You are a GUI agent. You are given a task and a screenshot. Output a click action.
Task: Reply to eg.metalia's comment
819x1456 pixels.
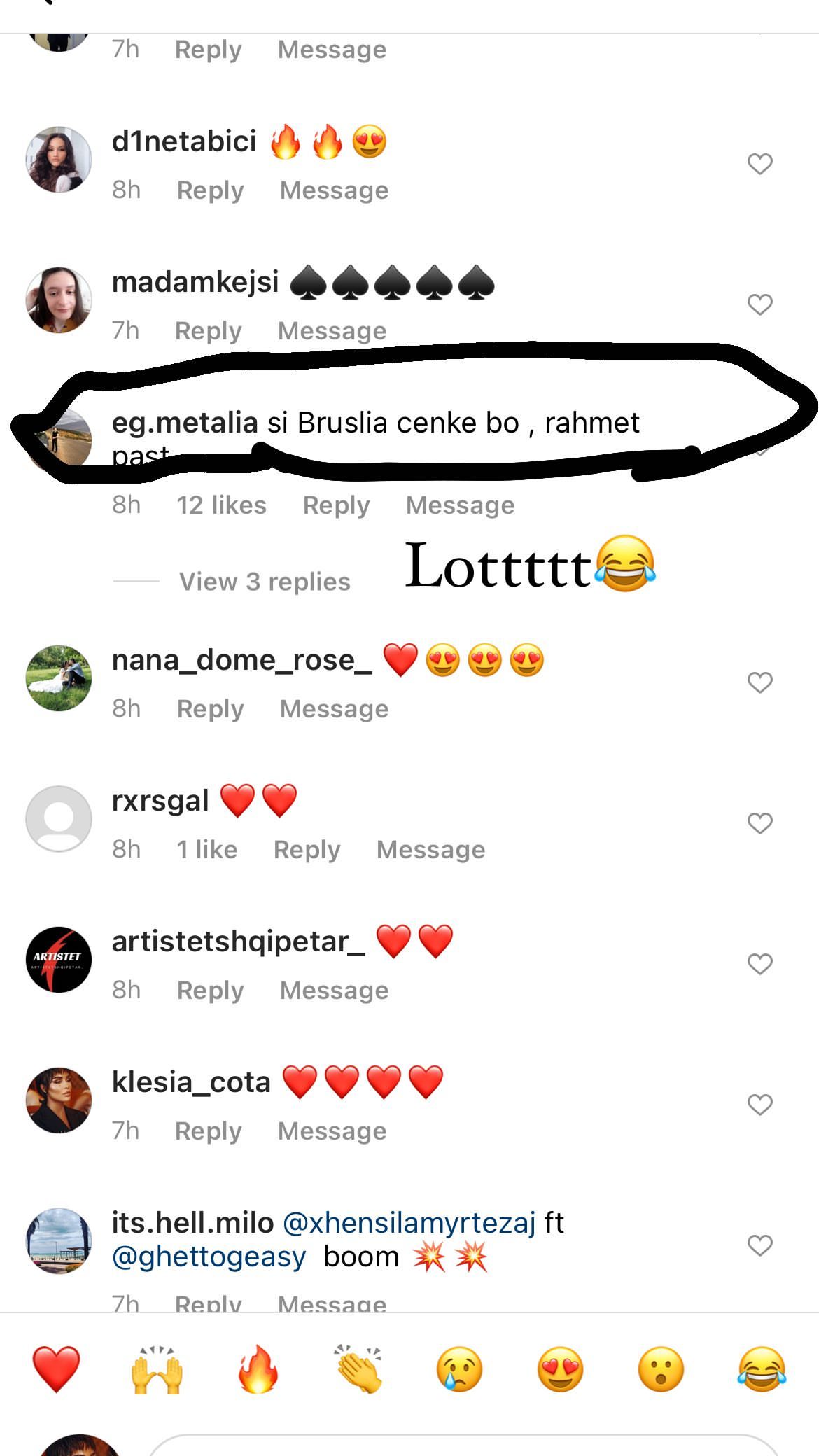pos(336,505)
